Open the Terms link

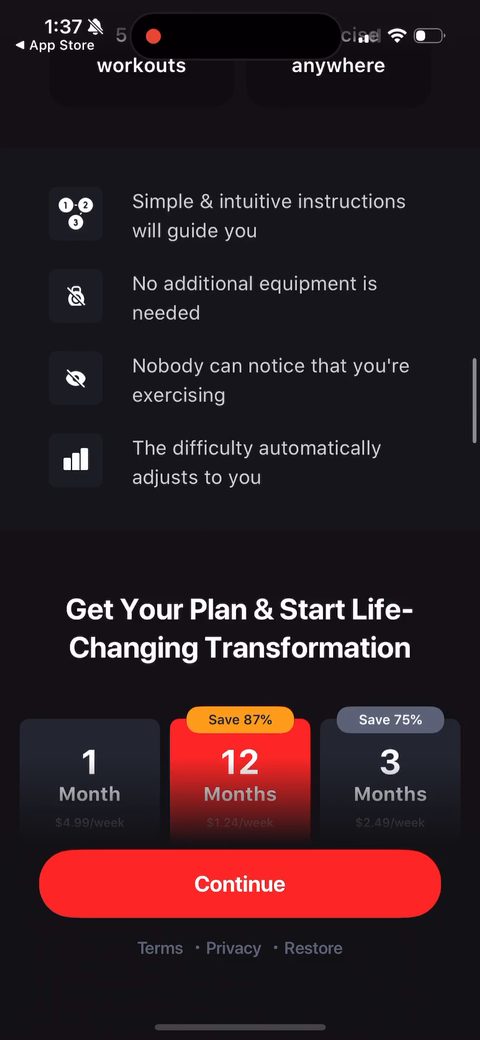pos(160,948)
